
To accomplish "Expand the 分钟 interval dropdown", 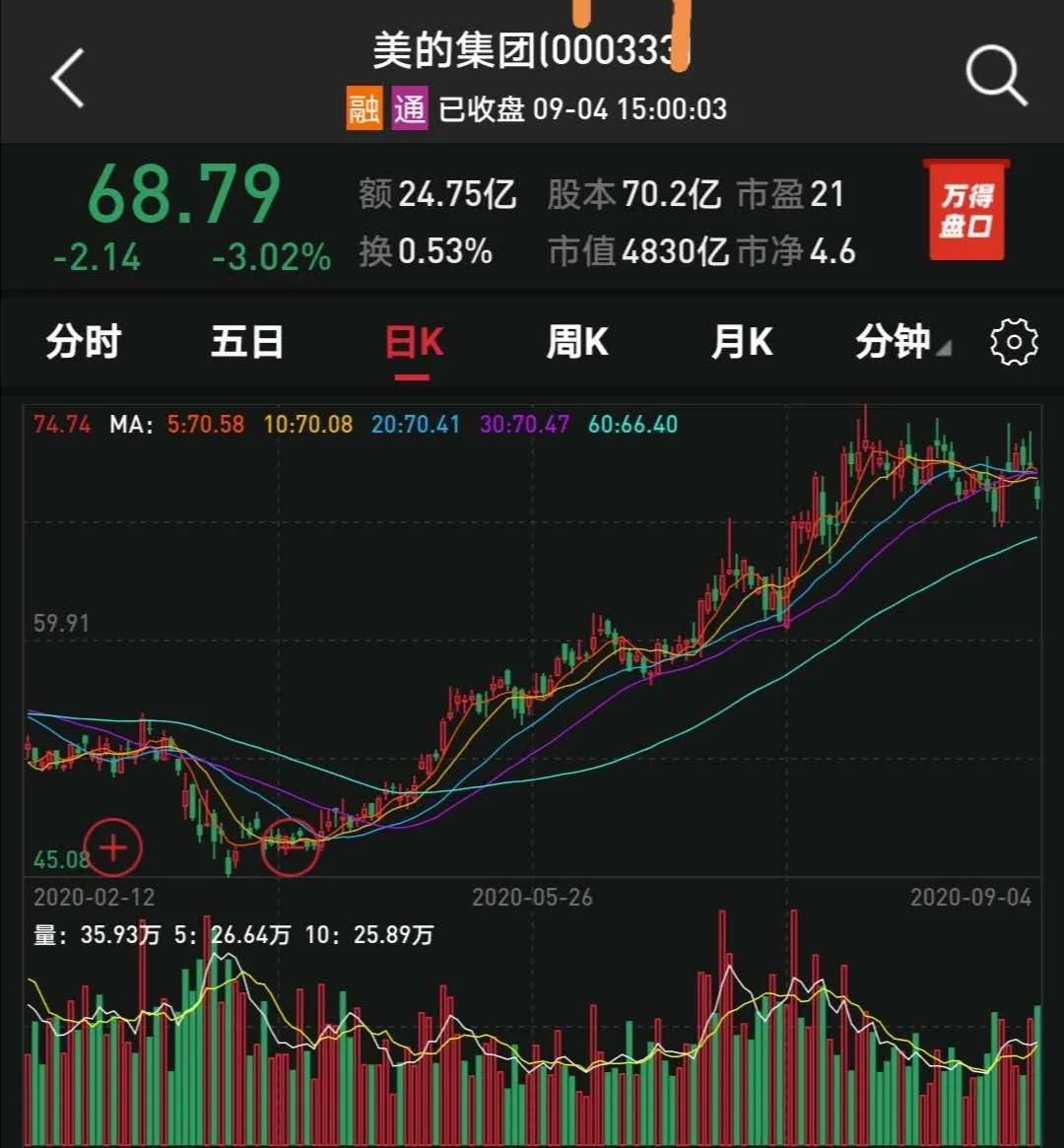I will pos(901,342).
